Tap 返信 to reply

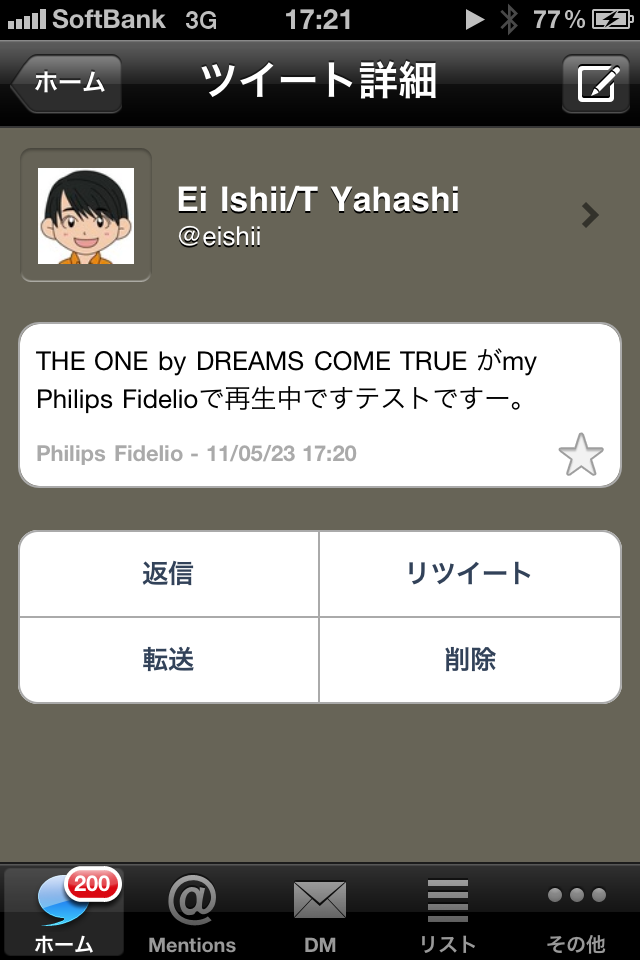[x=168, y=574]
